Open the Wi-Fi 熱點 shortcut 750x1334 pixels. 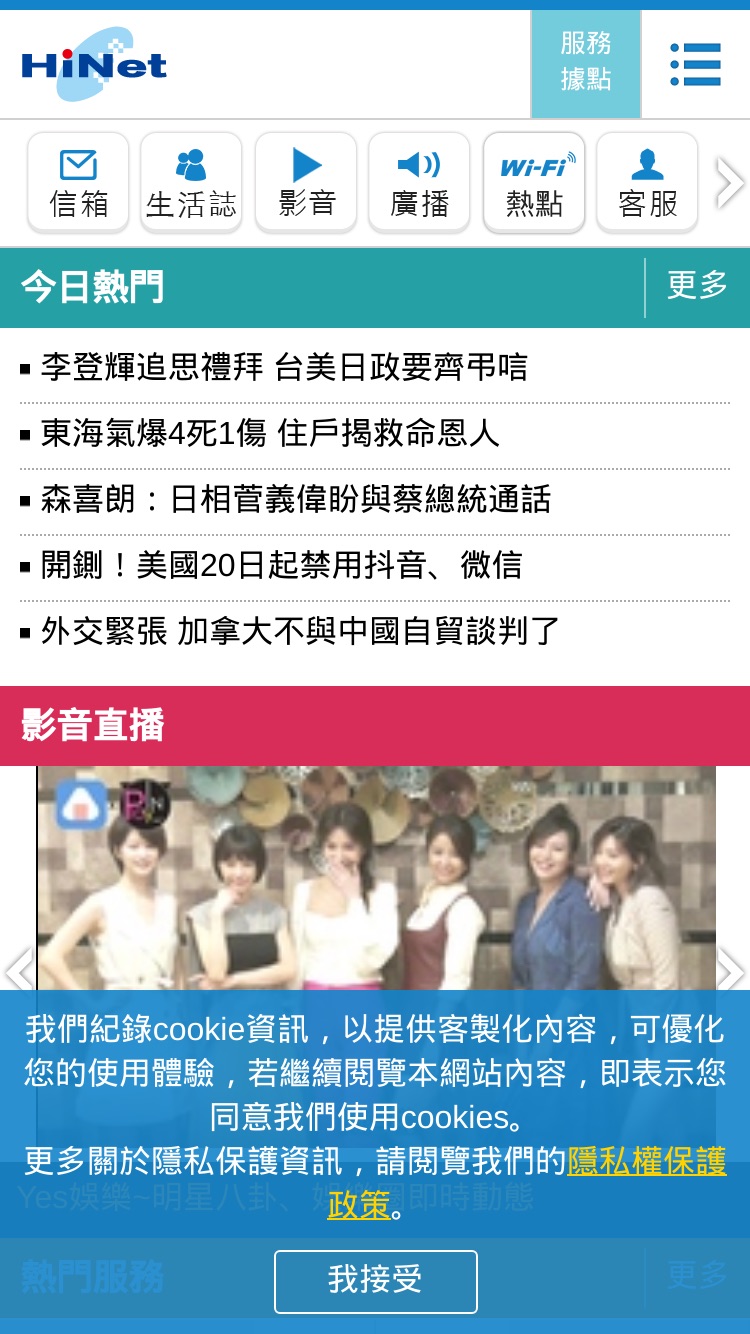tap(534, 183)
